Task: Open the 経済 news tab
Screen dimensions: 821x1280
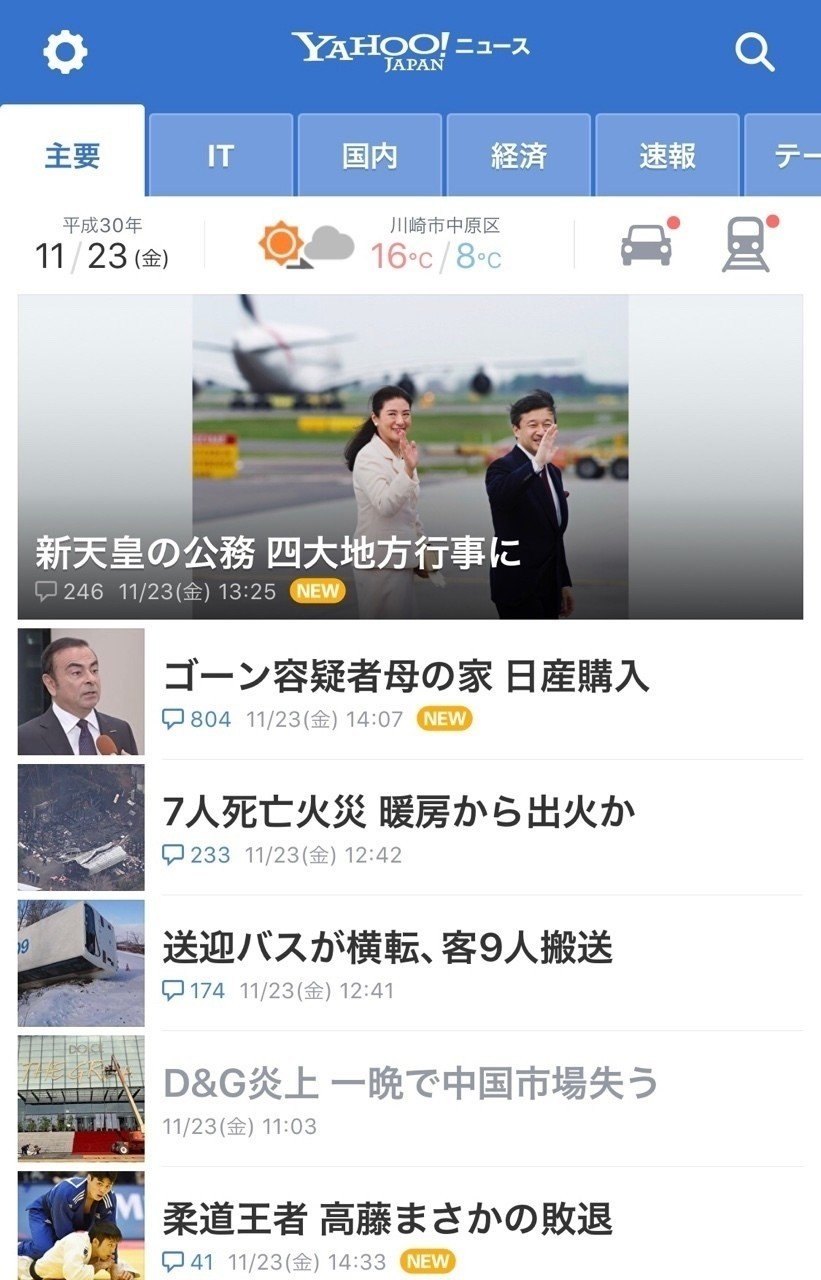Action: pos(520,155)
